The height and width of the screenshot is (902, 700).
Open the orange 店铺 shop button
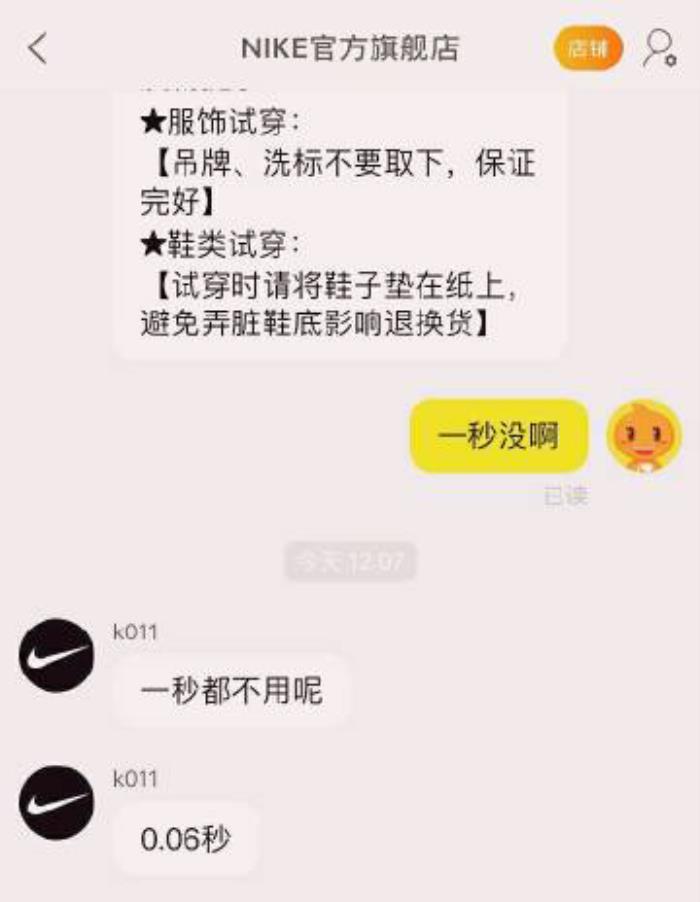(x=588, y=48)
